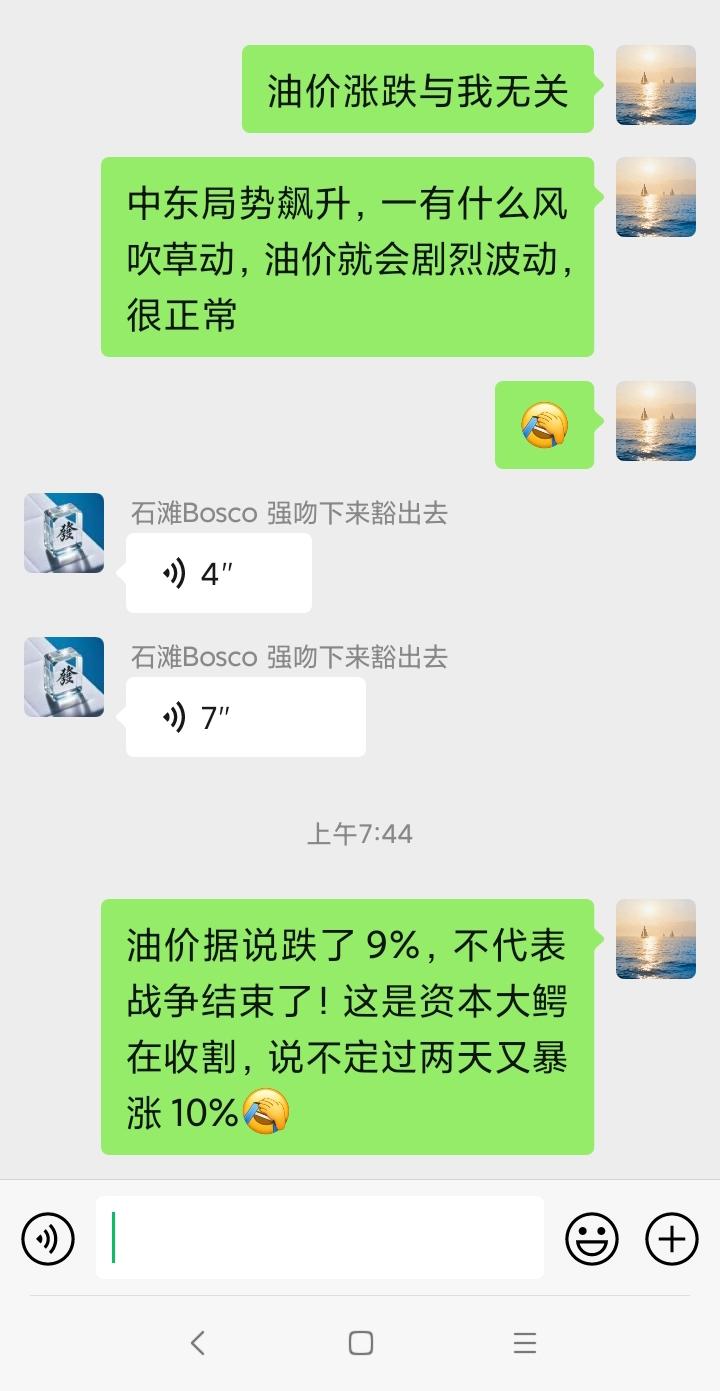Tap your own sailboat avatar next to the latest message
The width and height of the screenshot is (720, 1391).
click(655, 940)
